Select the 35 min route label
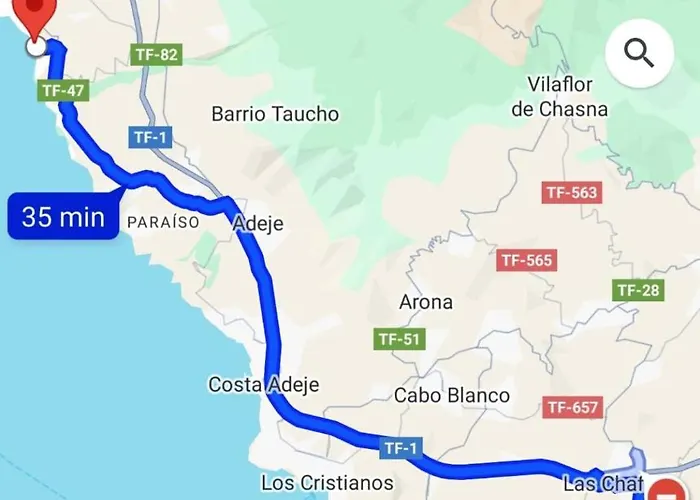This screenshot has width=700, height=500. [x=63, y=217]
